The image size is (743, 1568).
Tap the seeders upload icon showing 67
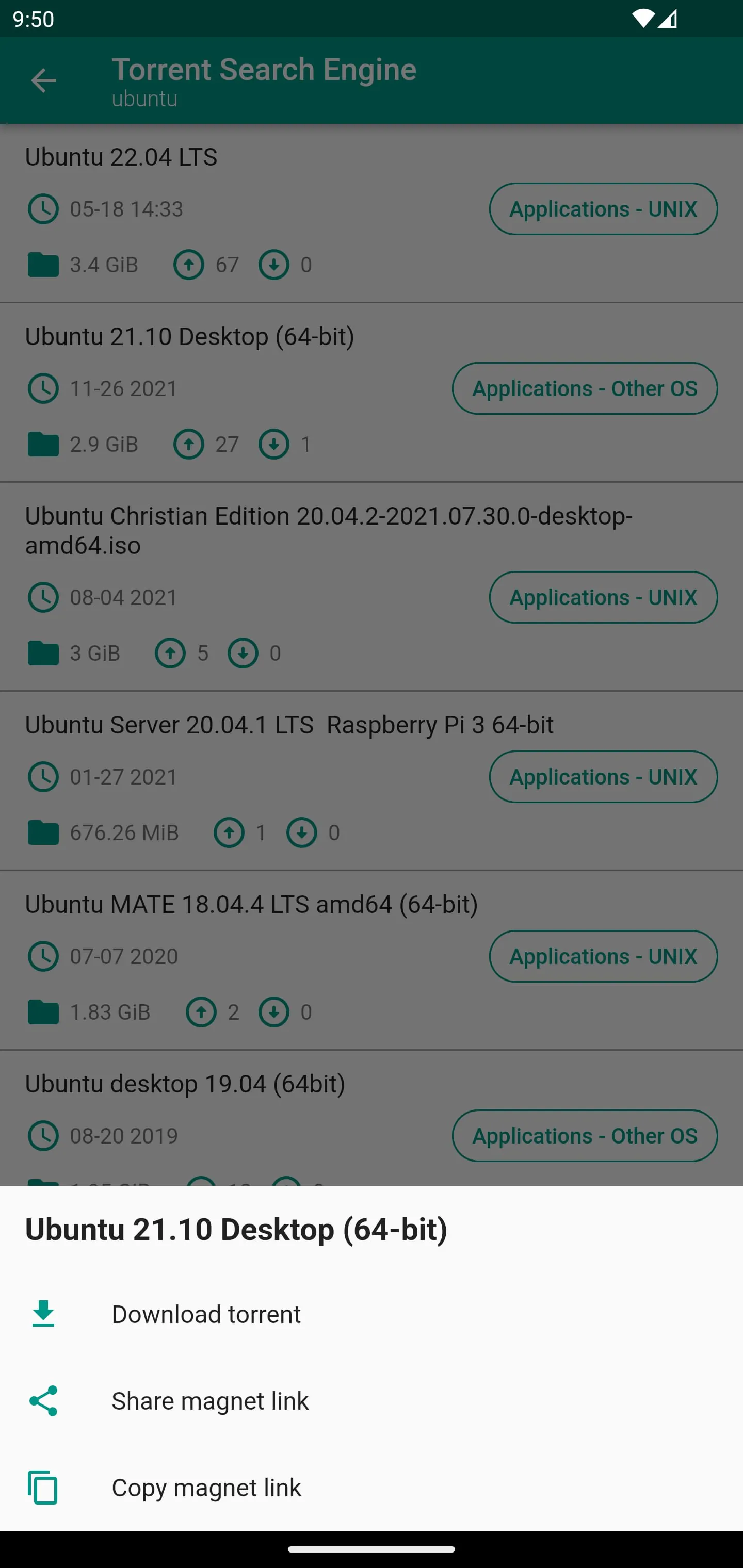[189, 265]
